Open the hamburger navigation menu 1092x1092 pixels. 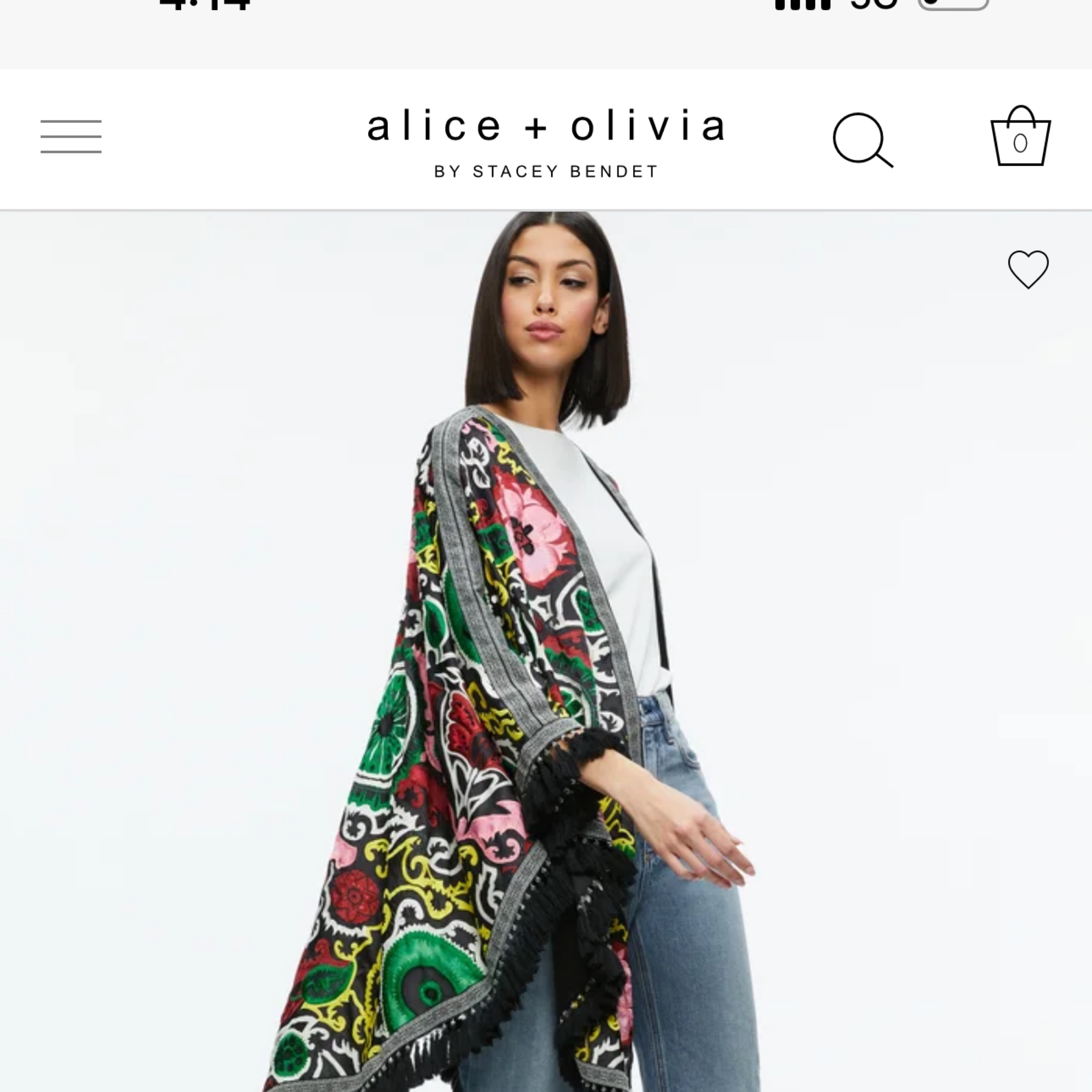(x=71, y=136)
